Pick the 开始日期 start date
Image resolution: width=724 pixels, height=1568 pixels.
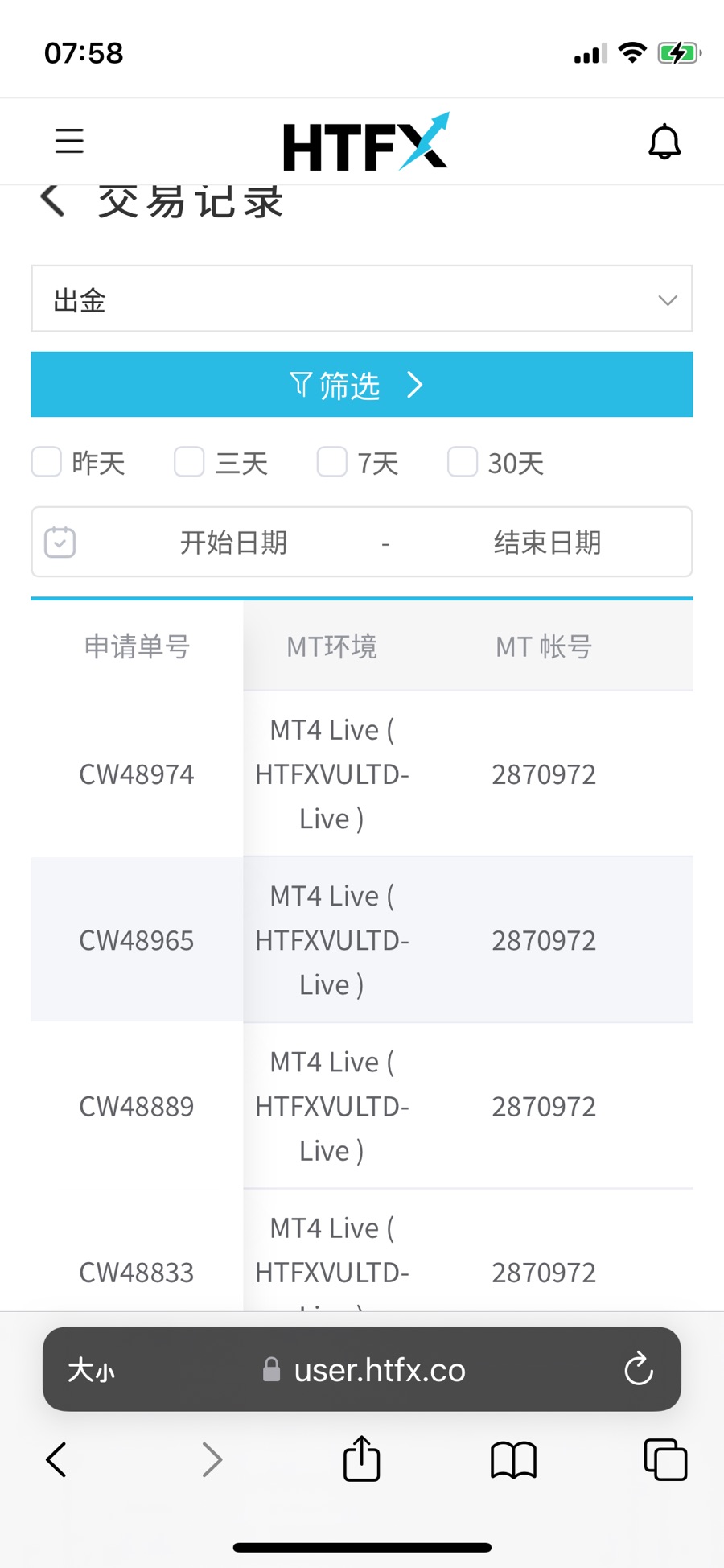[x=233, y=543]
